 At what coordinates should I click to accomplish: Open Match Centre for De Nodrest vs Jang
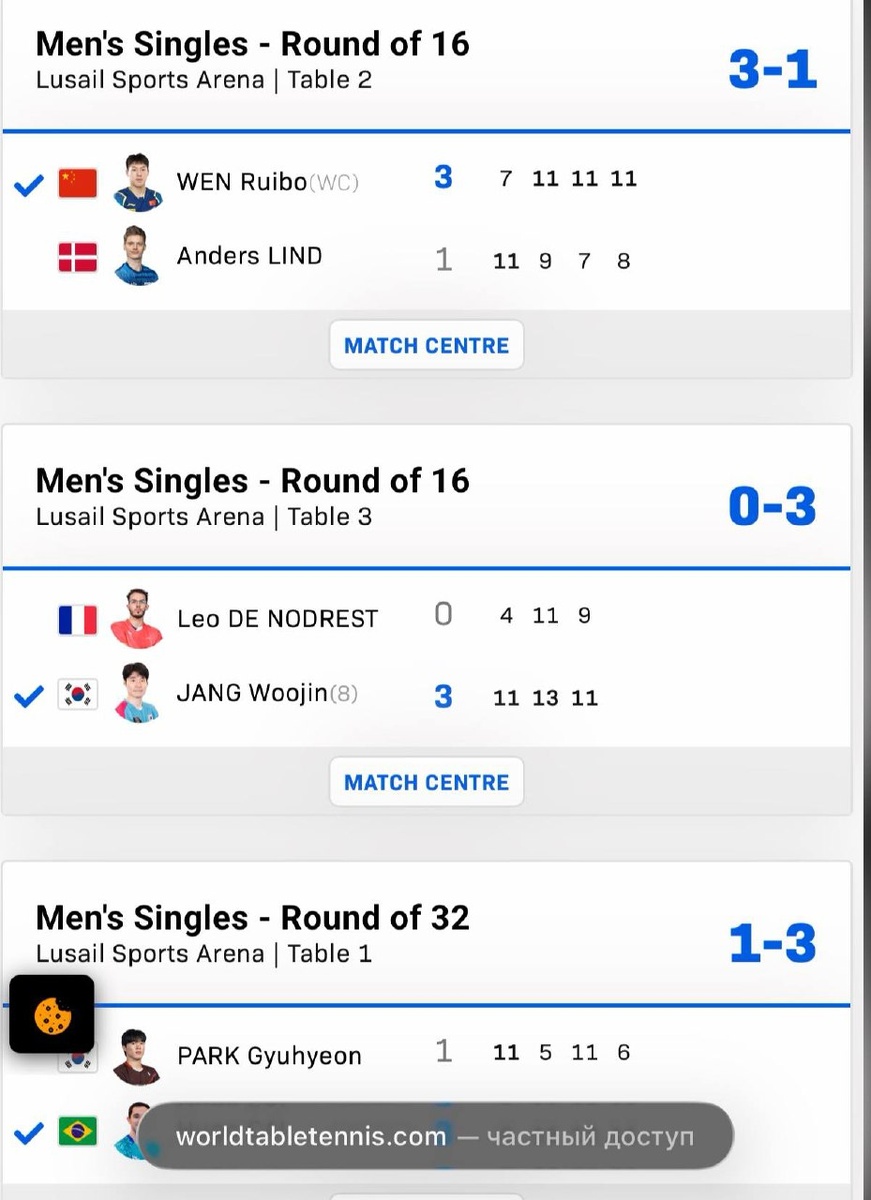click(x=426, y=783)
